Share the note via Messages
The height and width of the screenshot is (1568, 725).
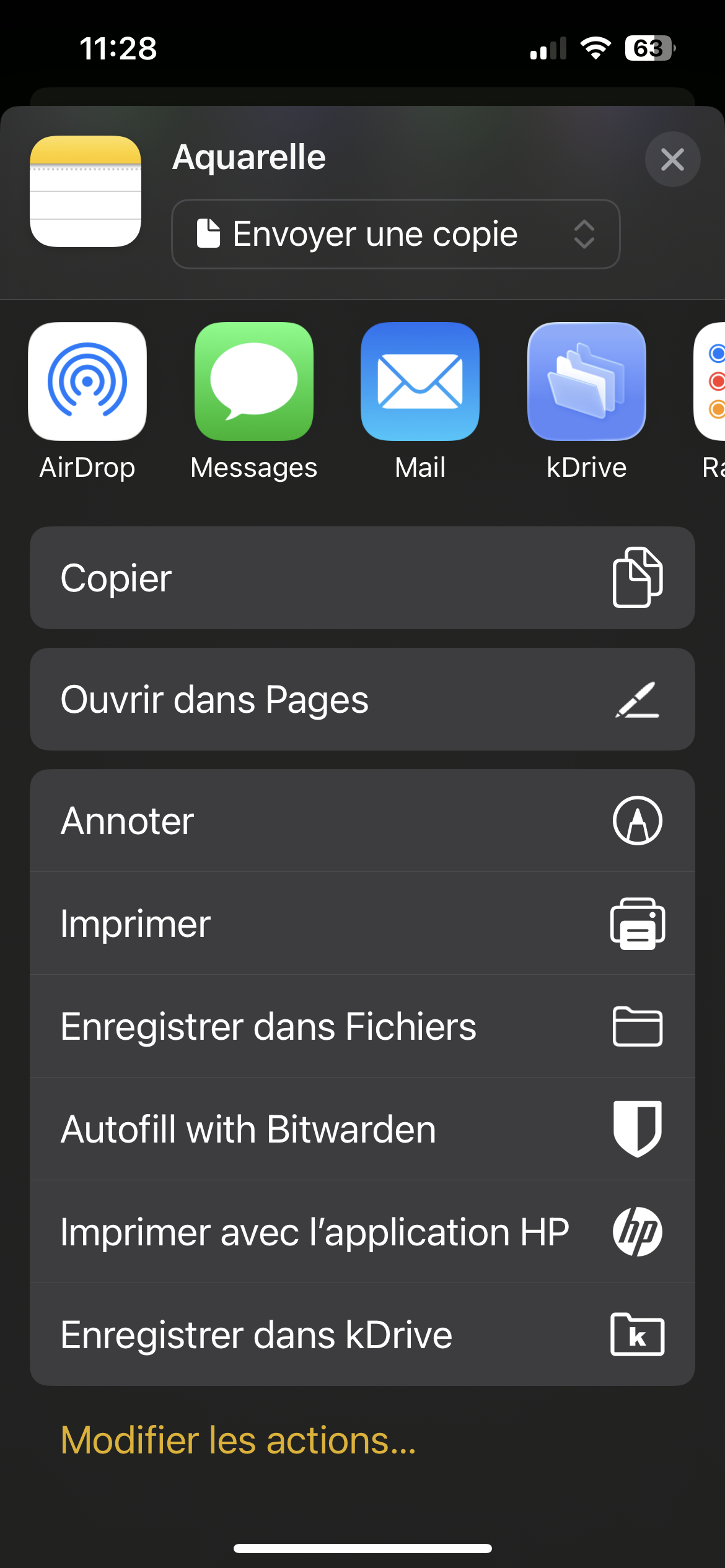point(253,381)
